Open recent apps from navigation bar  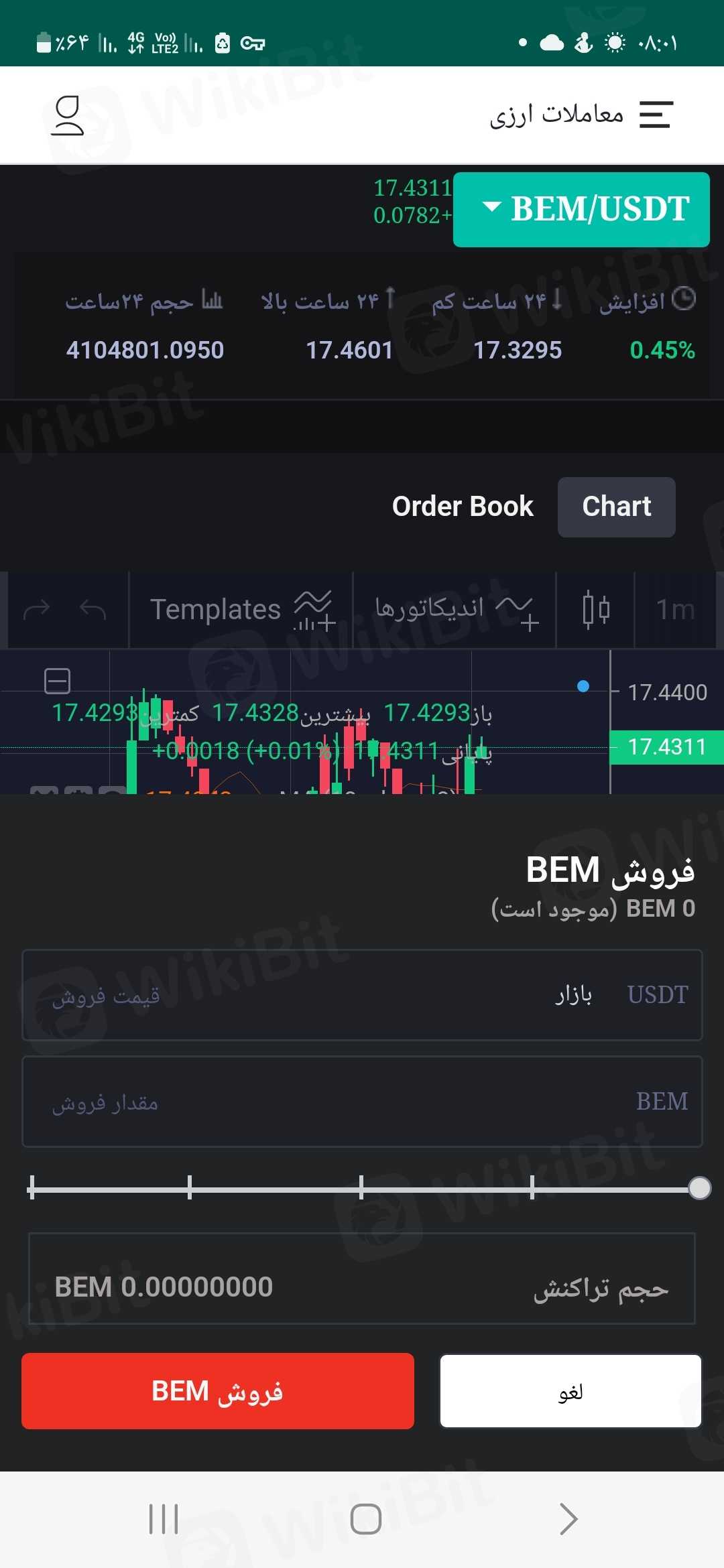(164, 1519)
